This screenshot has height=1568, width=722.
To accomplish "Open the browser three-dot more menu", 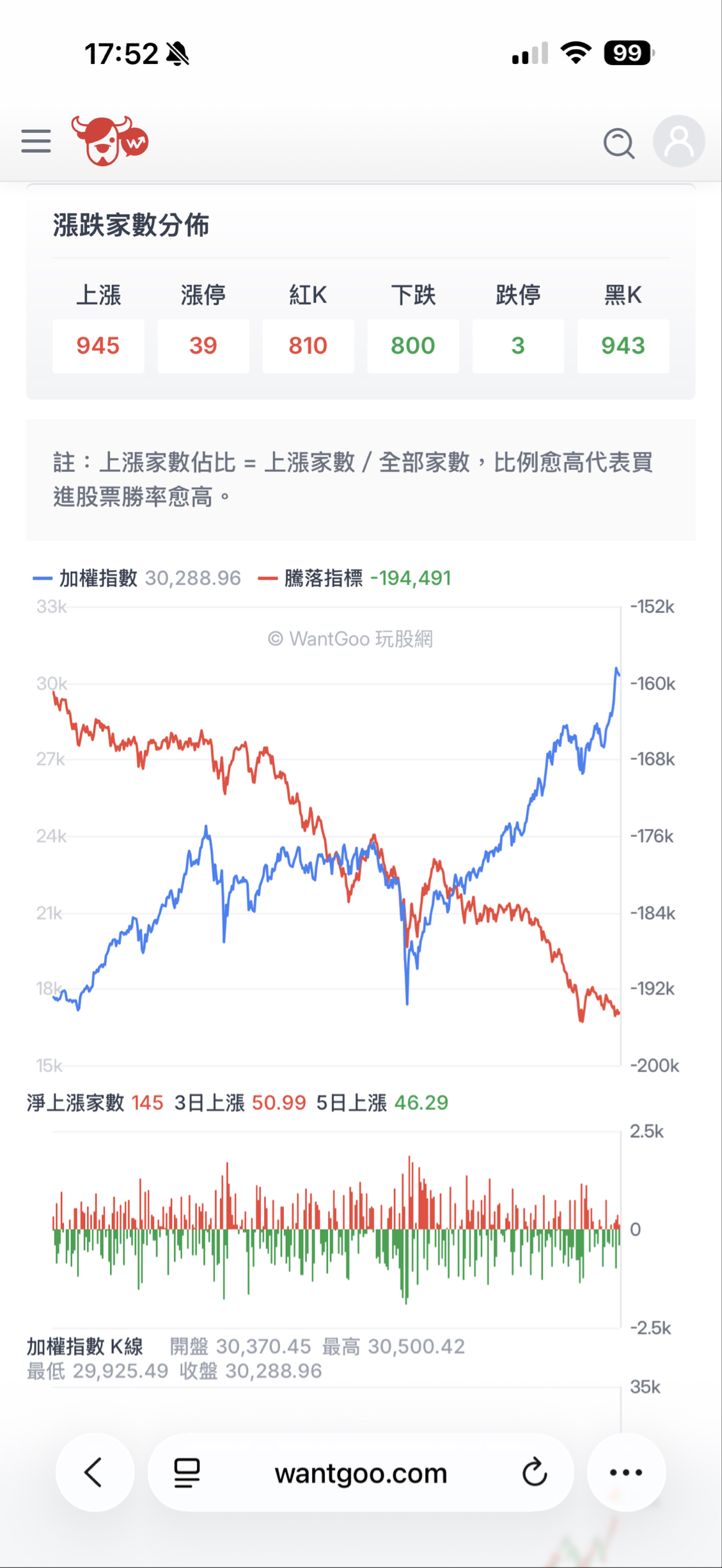I will point(626,1473).
